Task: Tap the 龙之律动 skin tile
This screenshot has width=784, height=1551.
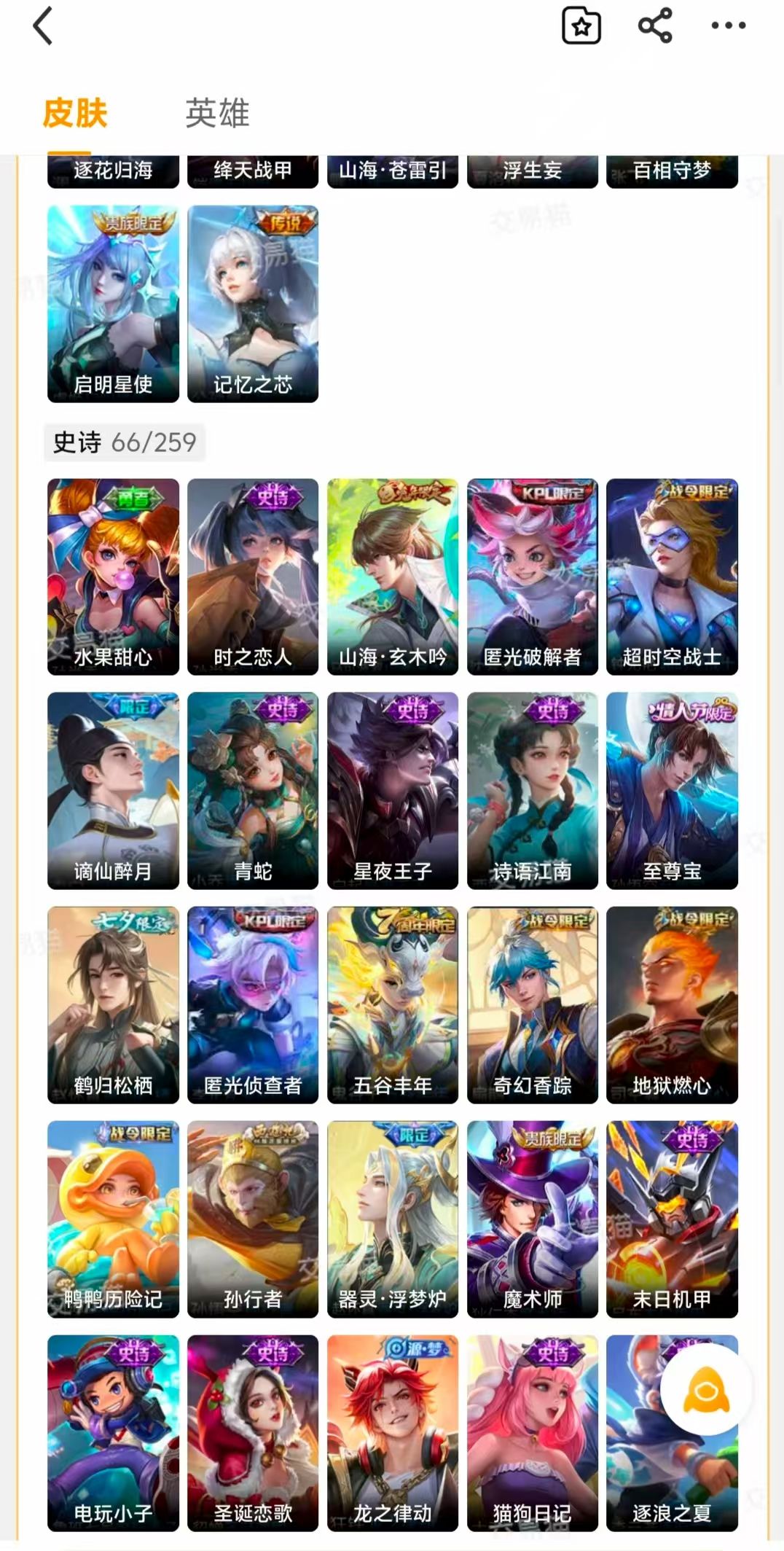Action: pos(393,1434)
